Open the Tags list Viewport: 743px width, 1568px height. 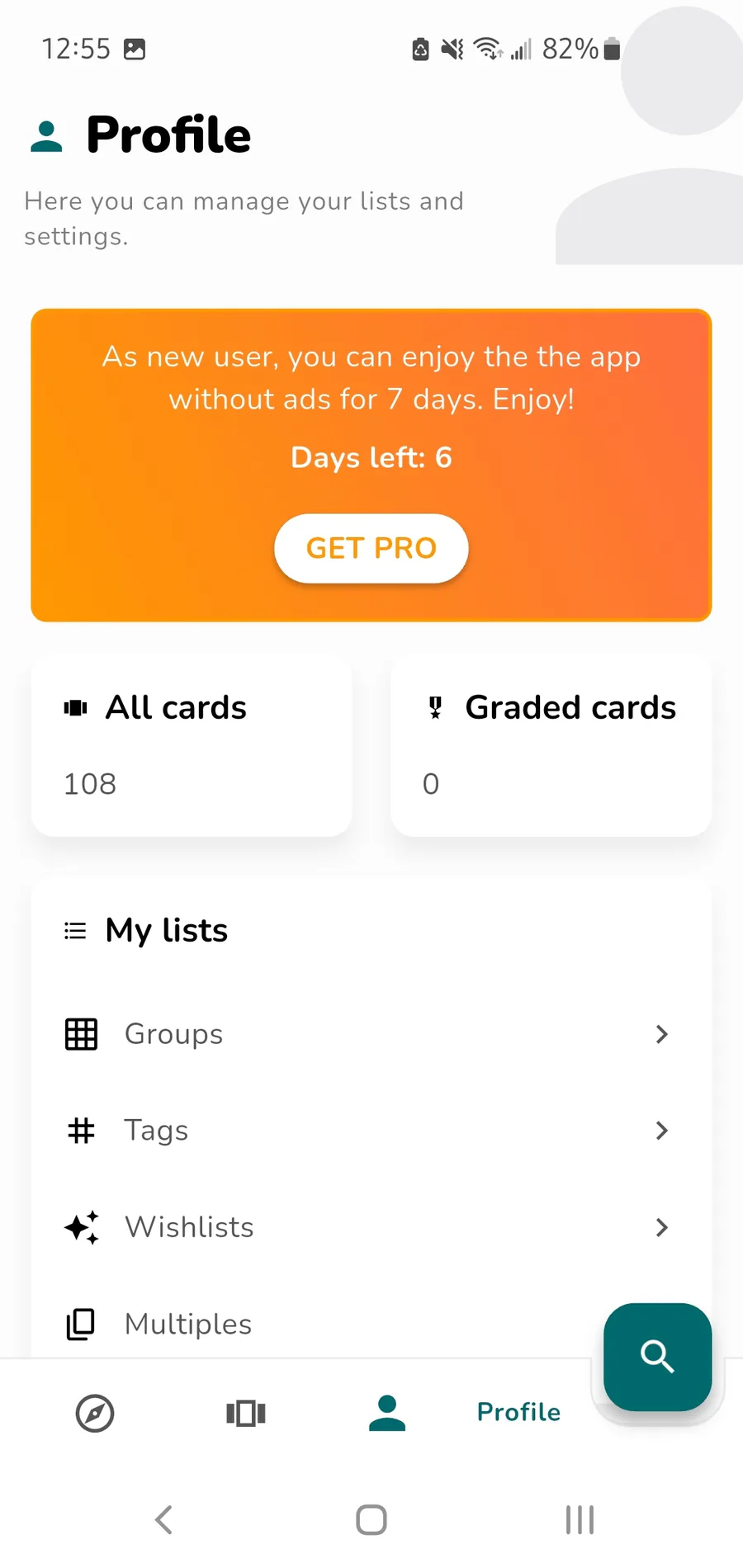(x=371, y=1131)
